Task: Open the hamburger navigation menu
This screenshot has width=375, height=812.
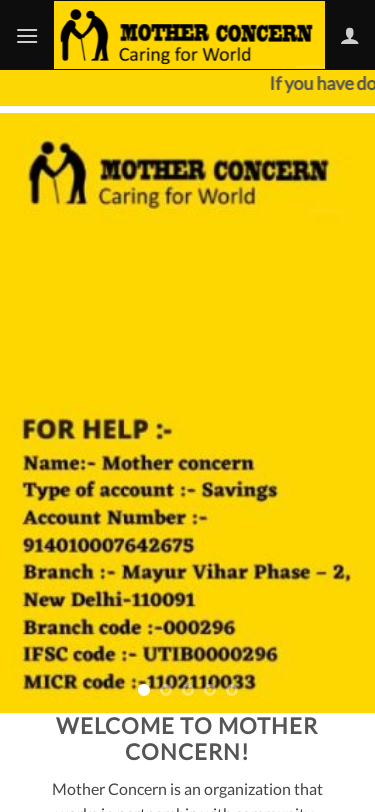Action: click(27, 36)
